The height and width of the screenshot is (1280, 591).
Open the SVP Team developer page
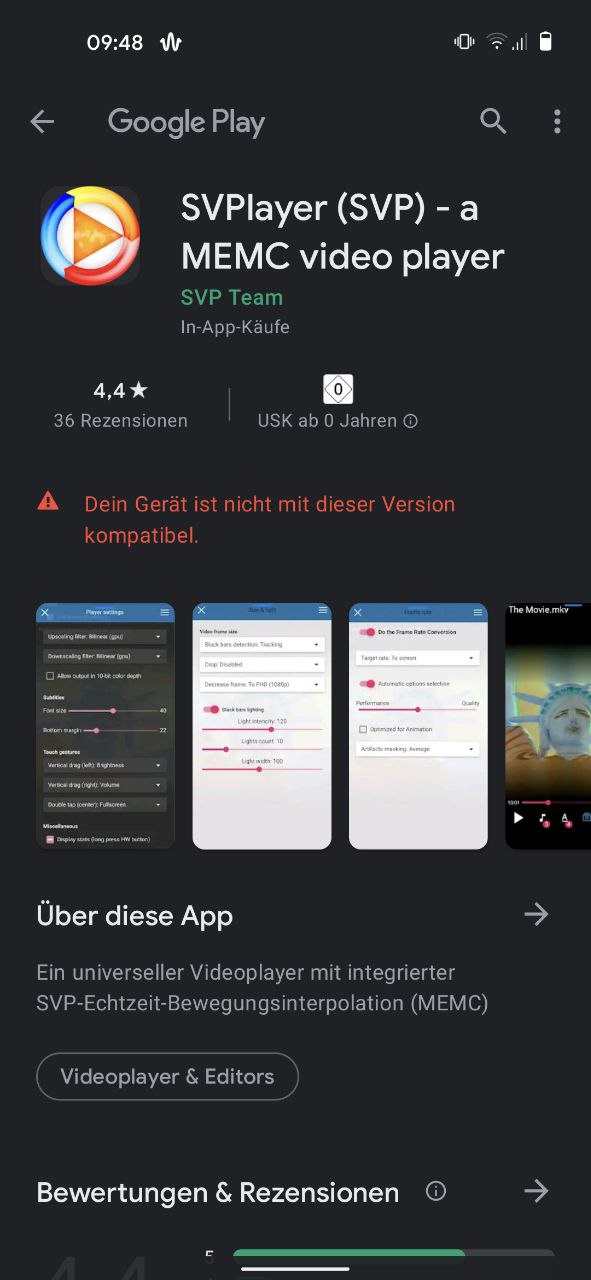232,298
